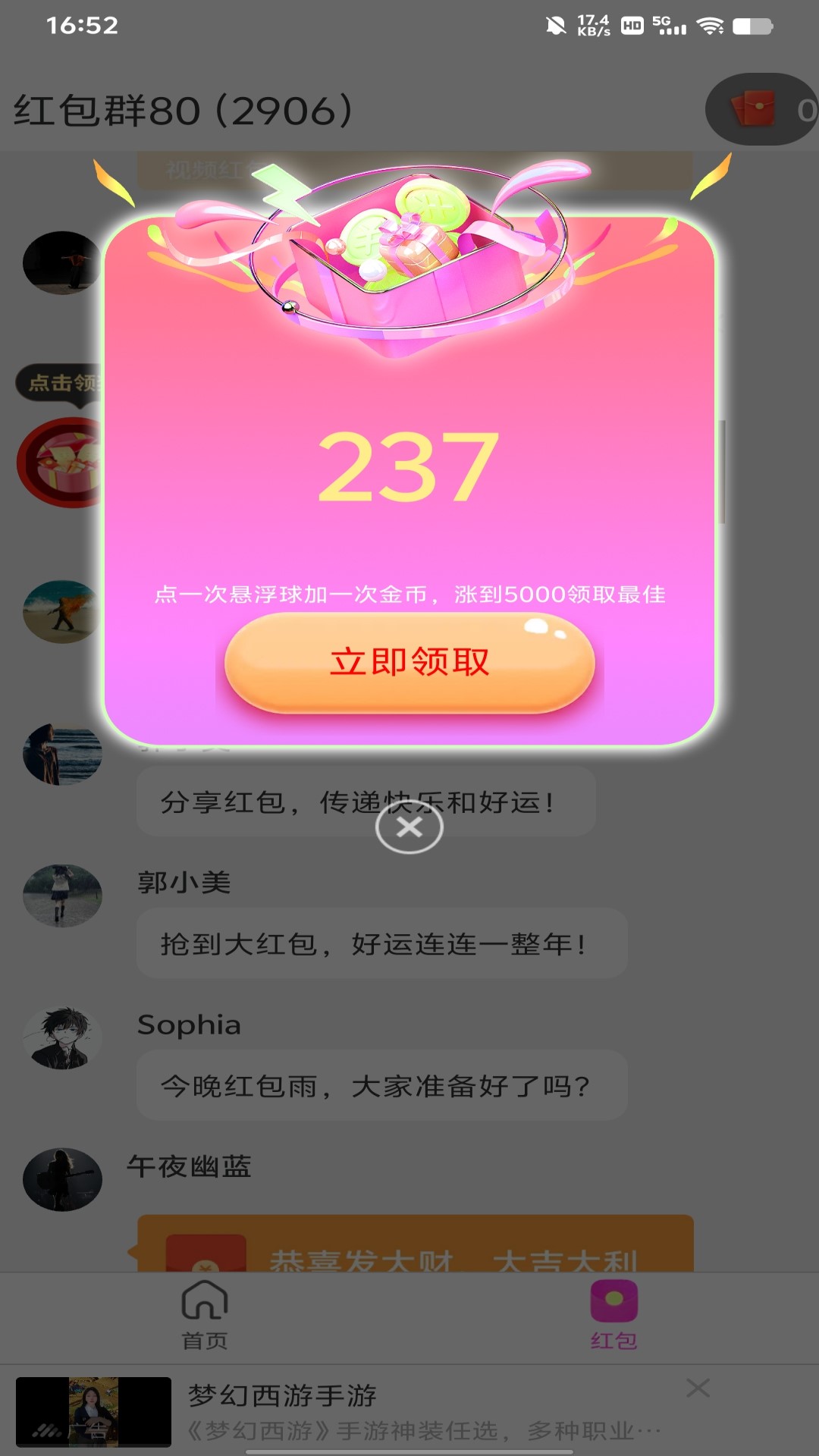Tap the muted notification bell in status bar

pyautogui.click(x=556, y=24)
